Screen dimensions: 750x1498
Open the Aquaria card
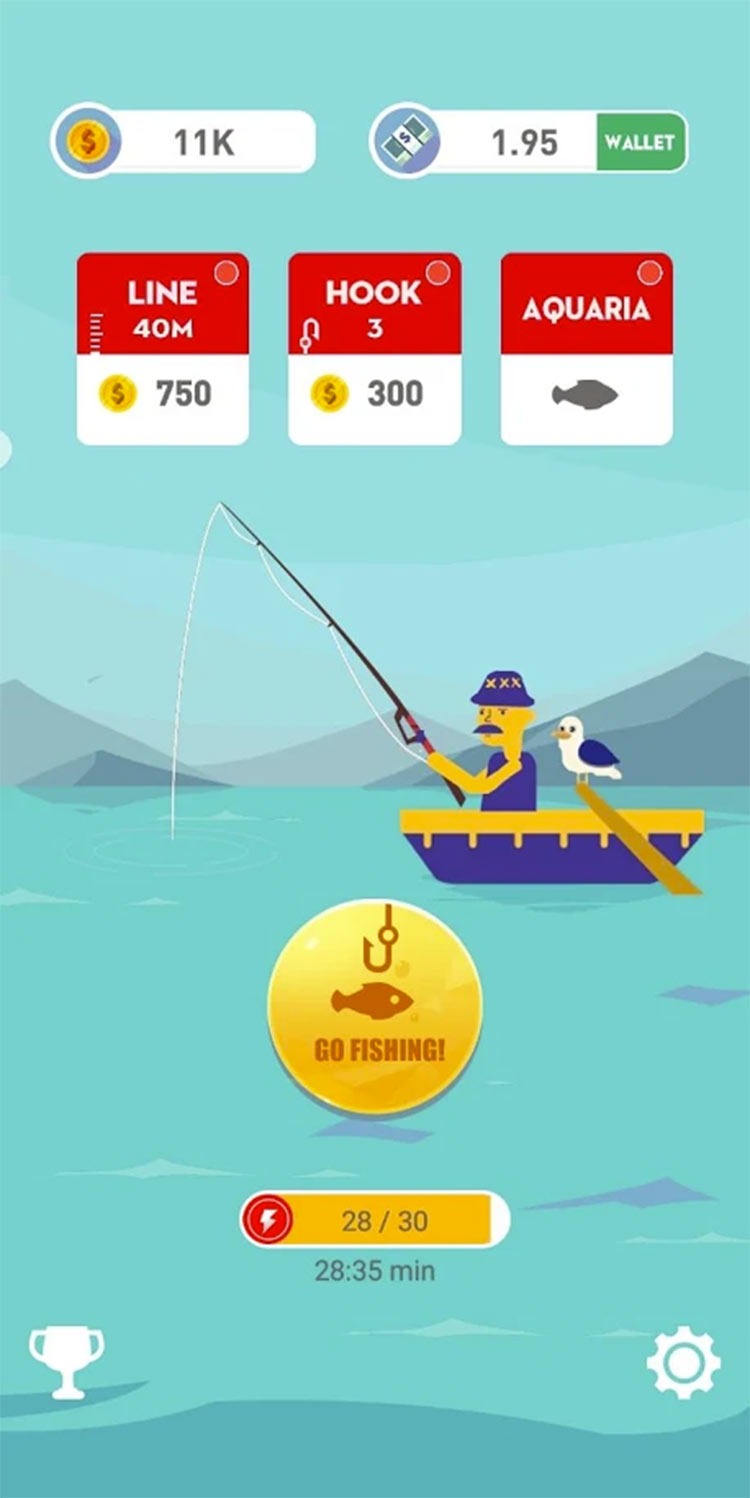[586, 349]
